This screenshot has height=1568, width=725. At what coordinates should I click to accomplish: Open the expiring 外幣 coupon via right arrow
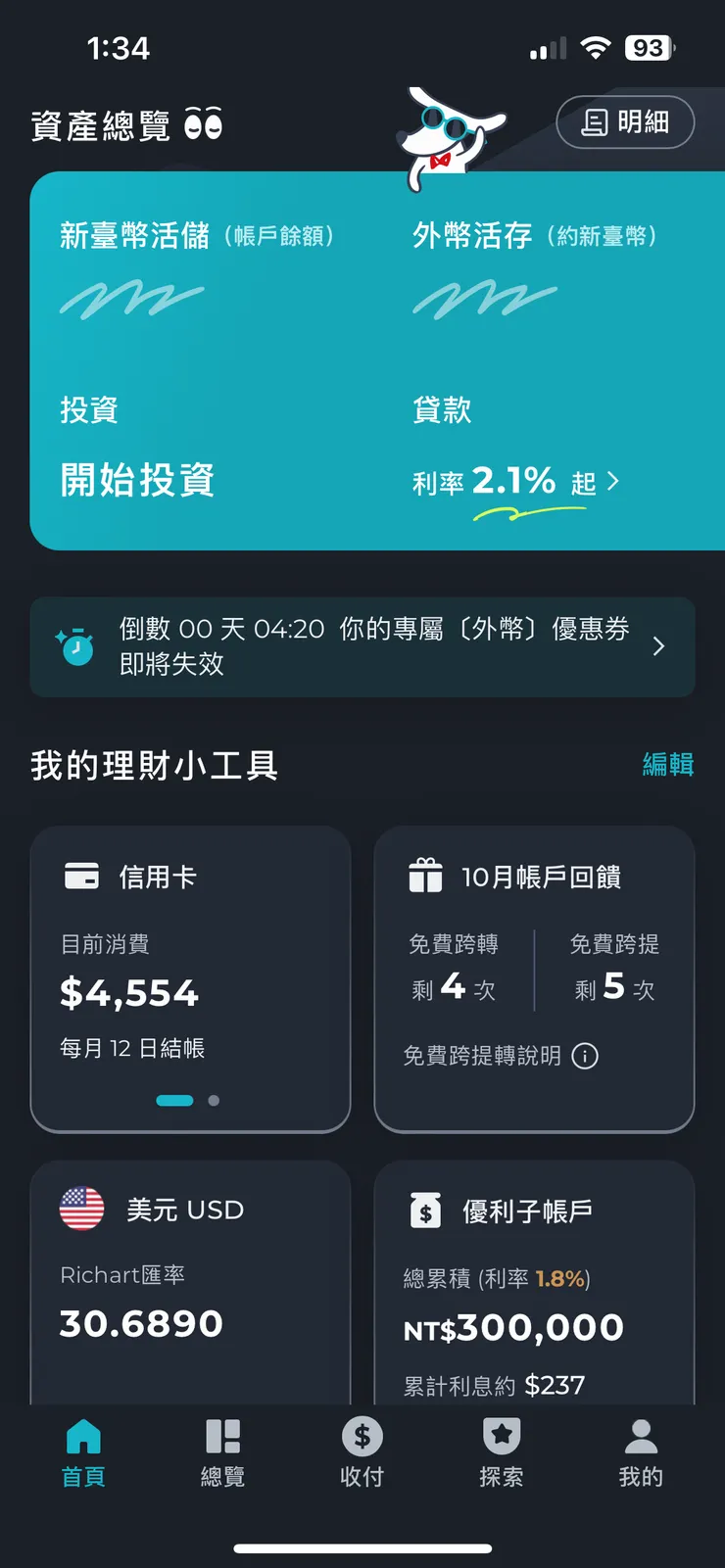click(x=658, y=646)
